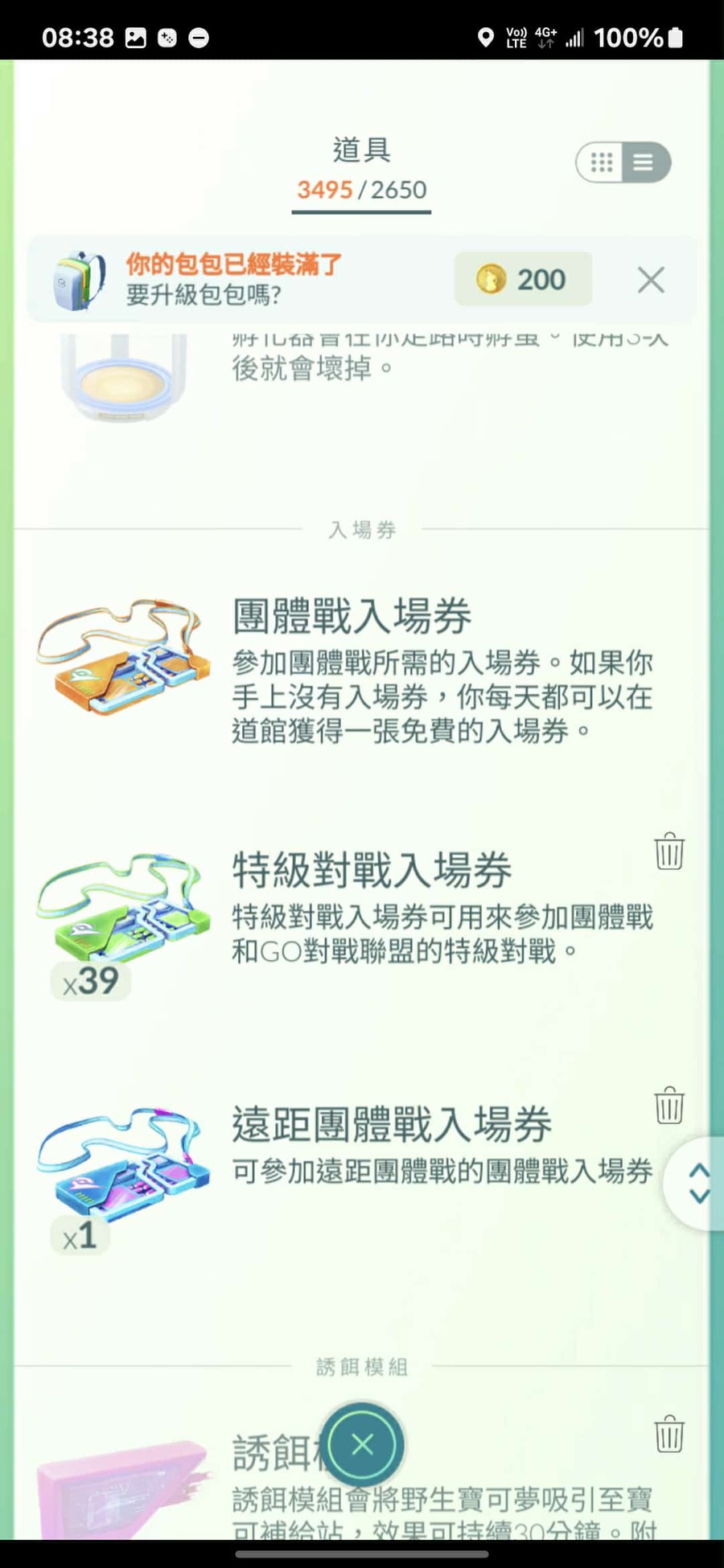Discard 特級對戰入場券 with trash icon
Screen dimensions: 724x1568
[668, 851]
